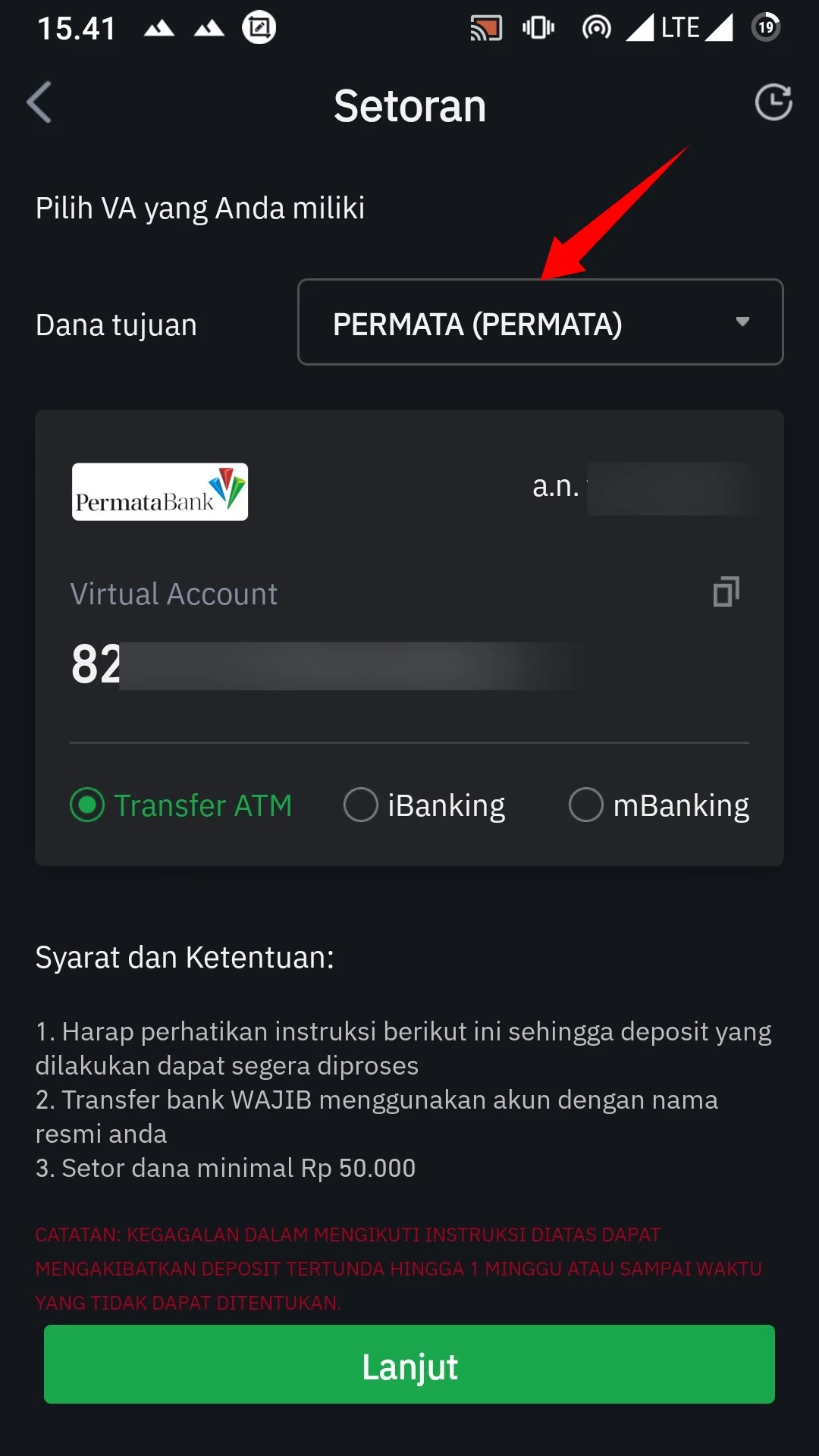Go back using the arrow at top left
Image resolution: width=819 pixels, height=1456 pixels.
point(39,103)
